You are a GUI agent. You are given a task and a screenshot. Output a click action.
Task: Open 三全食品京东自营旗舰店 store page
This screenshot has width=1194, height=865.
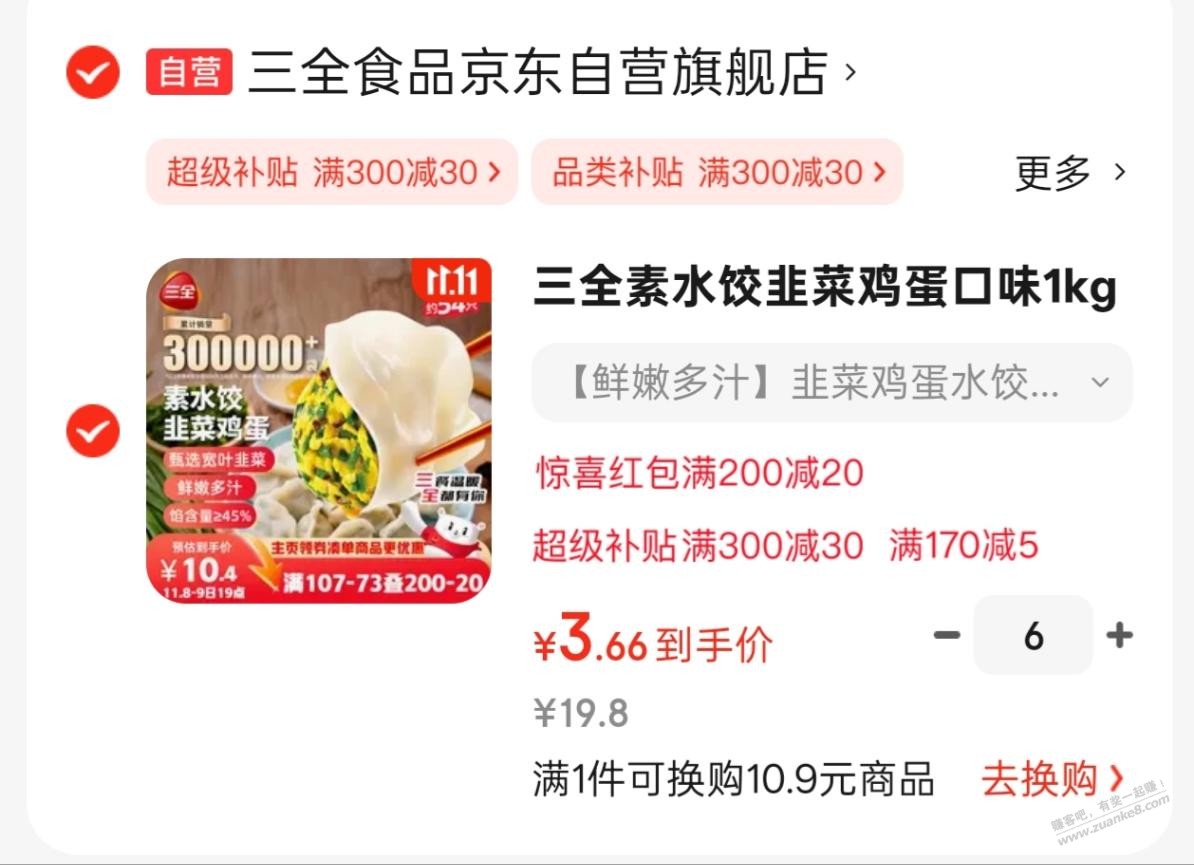538,72
